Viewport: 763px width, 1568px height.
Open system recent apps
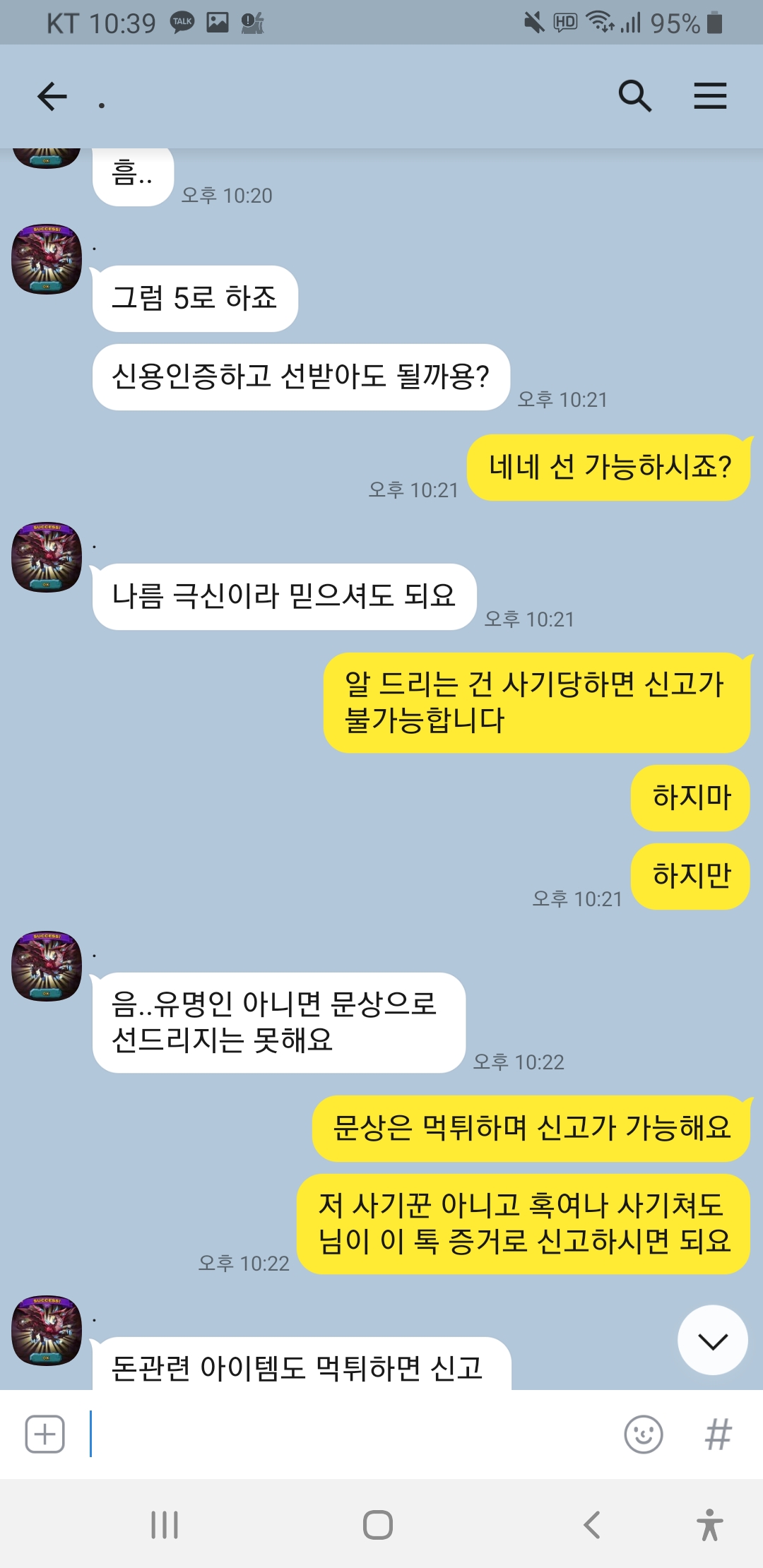(165, 1525)
